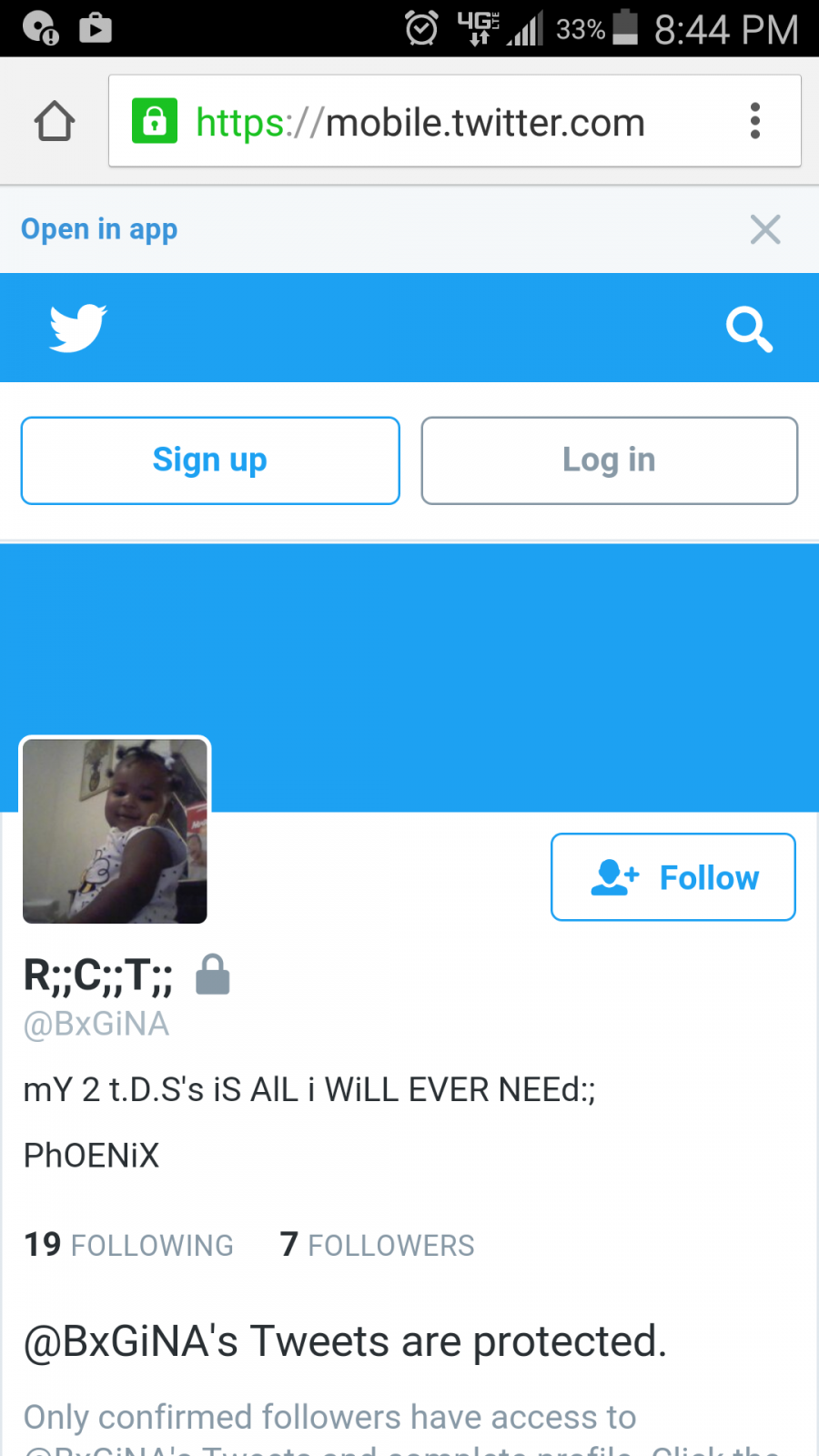Viewport: 819px width, 1456px height.
Task: View the 7 Followers list
Action: (378, 1244)
